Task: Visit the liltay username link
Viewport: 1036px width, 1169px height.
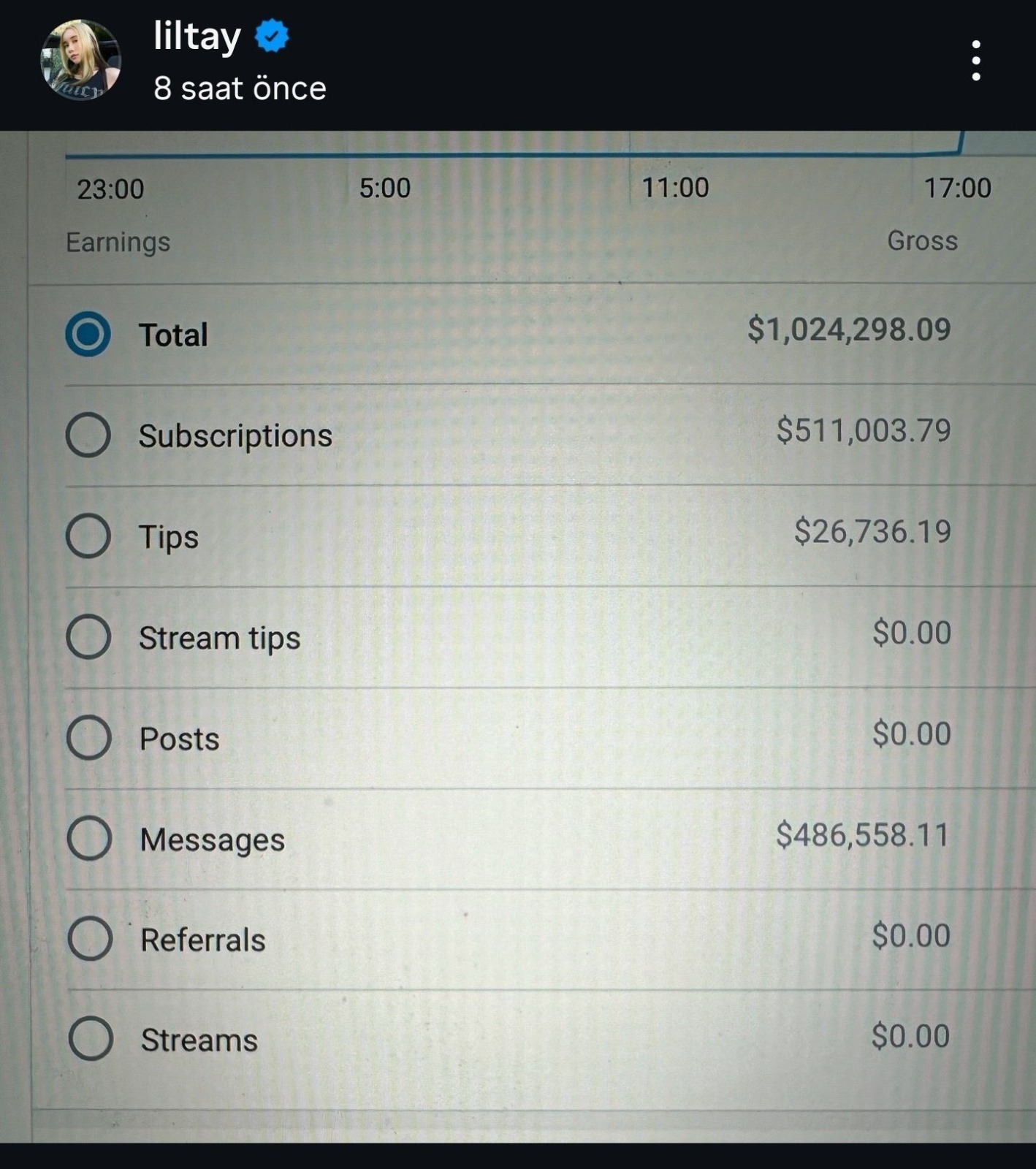Action: (197, 37)
